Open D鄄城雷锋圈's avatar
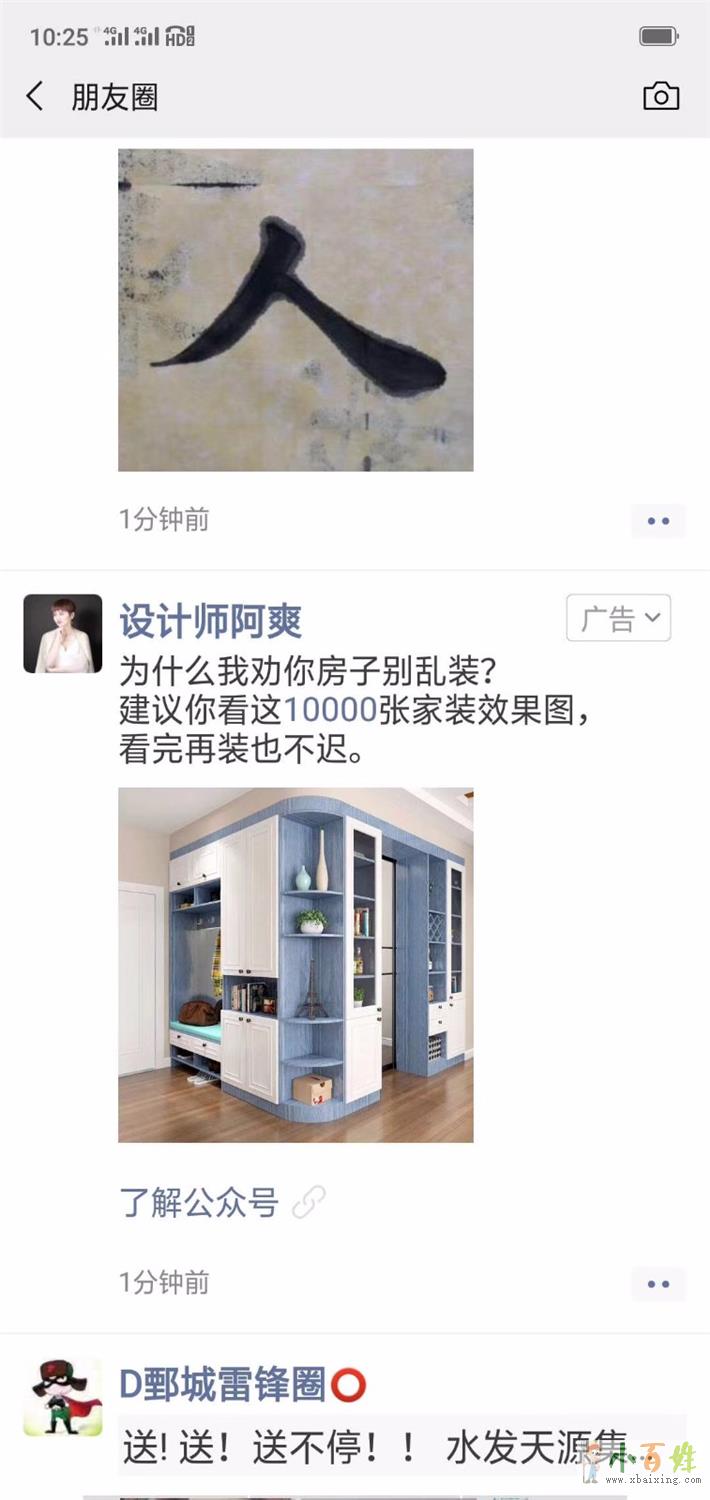The width and height of the screenshot is (710, 1500). [x=63, y=1397]
